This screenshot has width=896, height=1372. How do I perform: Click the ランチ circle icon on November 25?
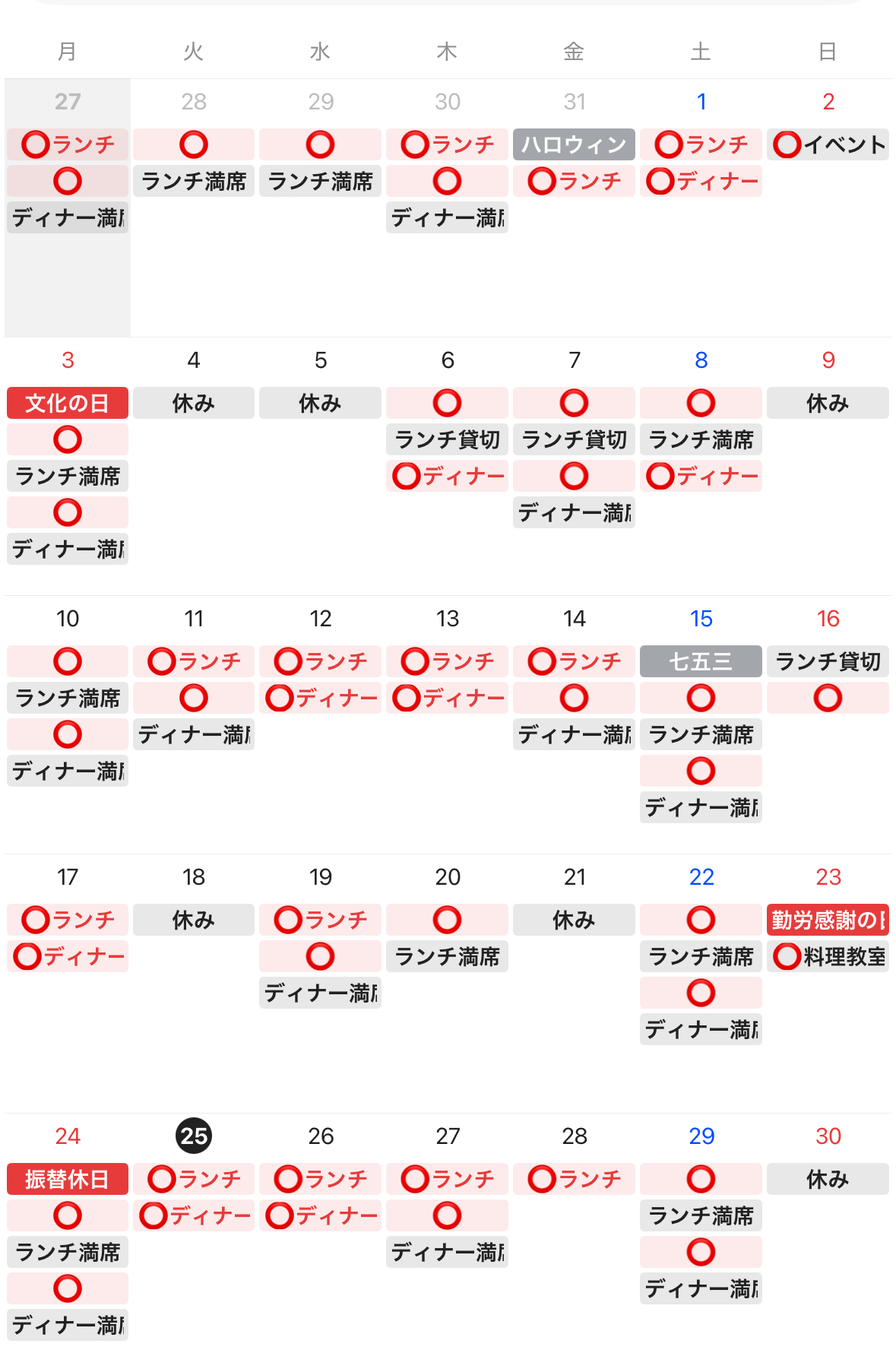point(161,1179)
